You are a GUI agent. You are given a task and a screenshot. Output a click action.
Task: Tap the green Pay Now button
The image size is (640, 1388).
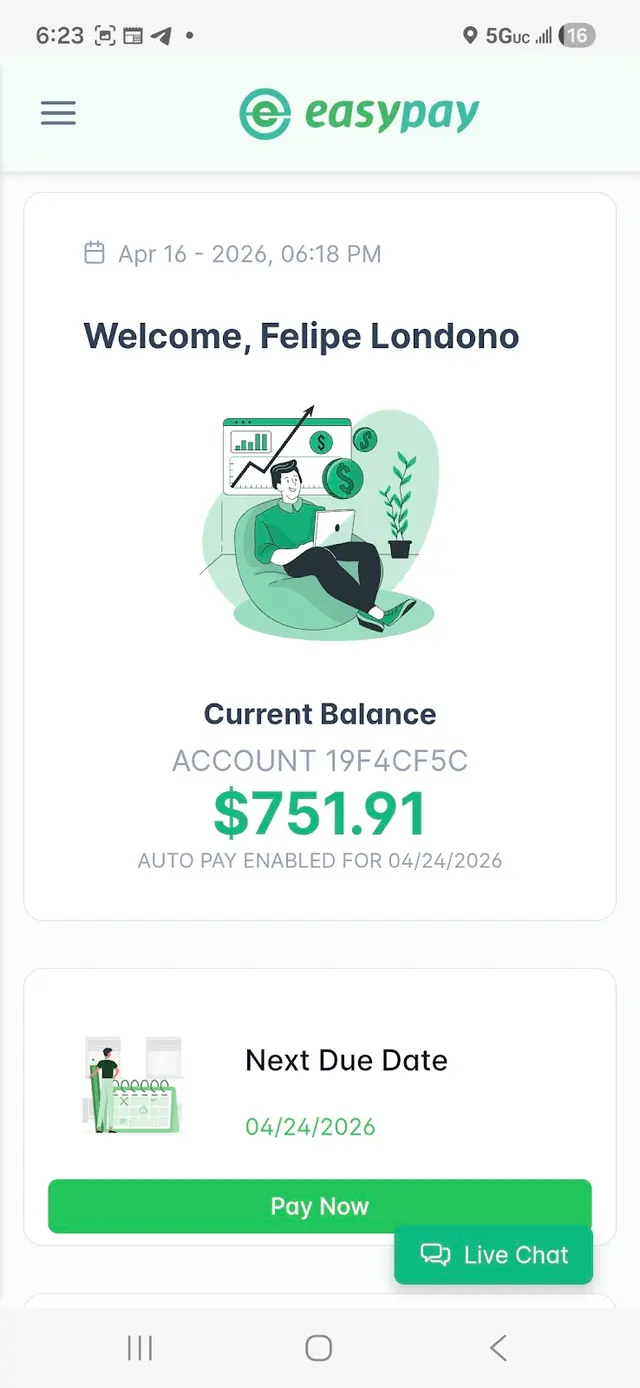(320, 1206)
